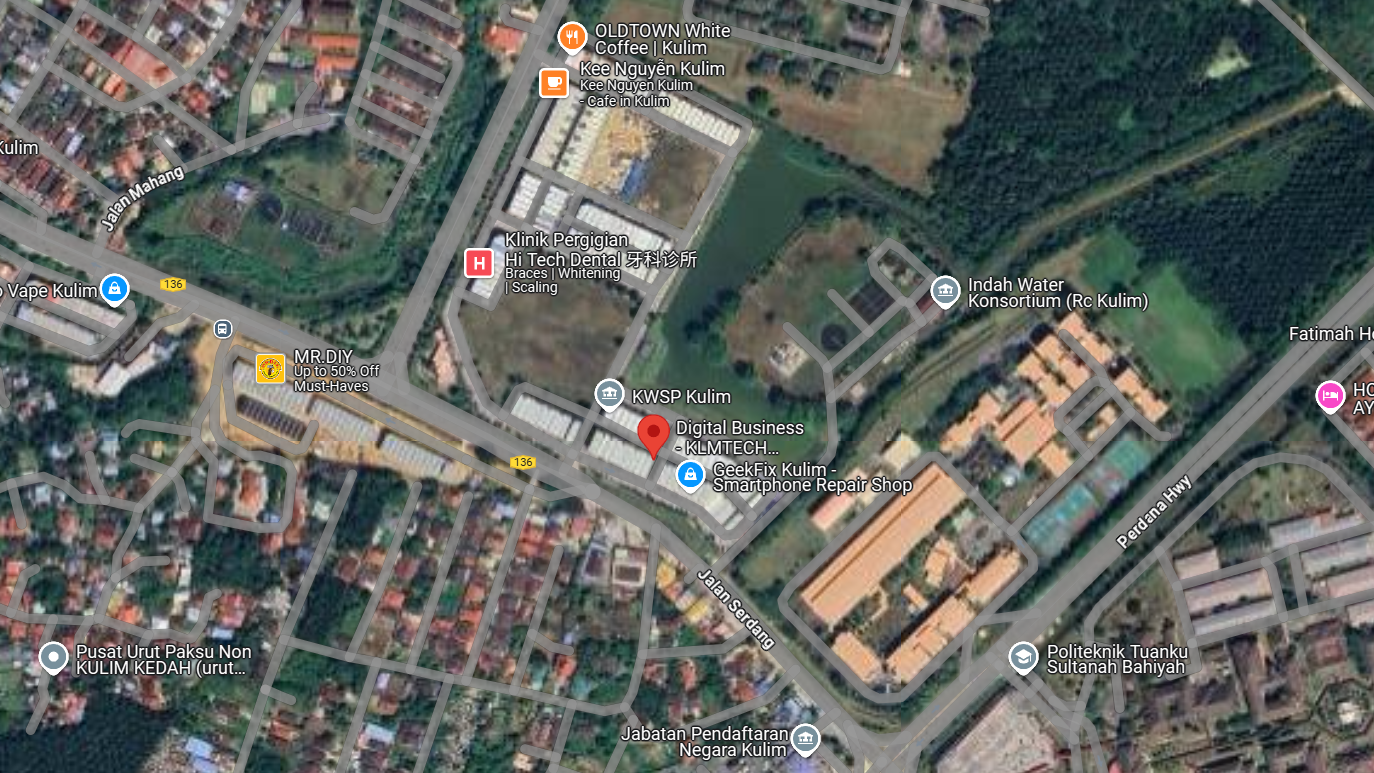Select the Indah Water Konsortium marker
This screenshot has width=1374, height=773.
pyautogui.click(x=945, y=292)
